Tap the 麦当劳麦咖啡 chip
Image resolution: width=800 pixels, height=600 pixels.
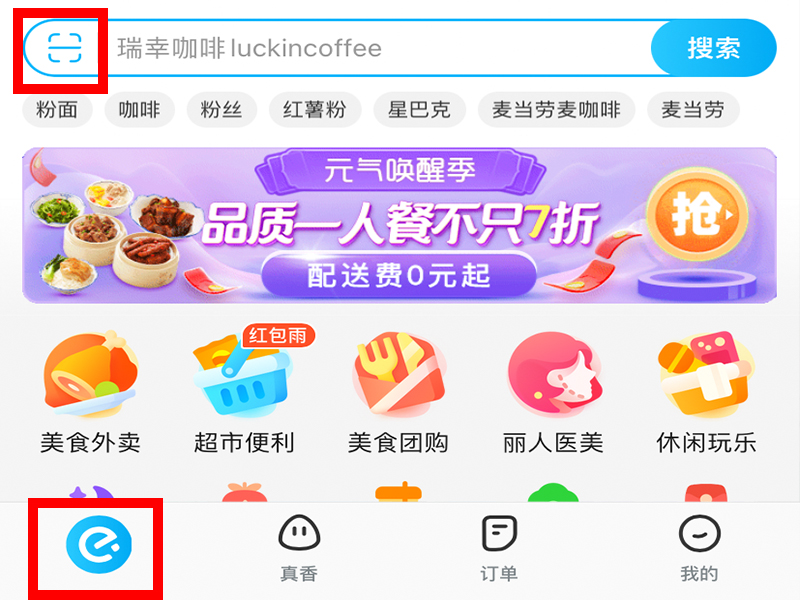point(556,110)
